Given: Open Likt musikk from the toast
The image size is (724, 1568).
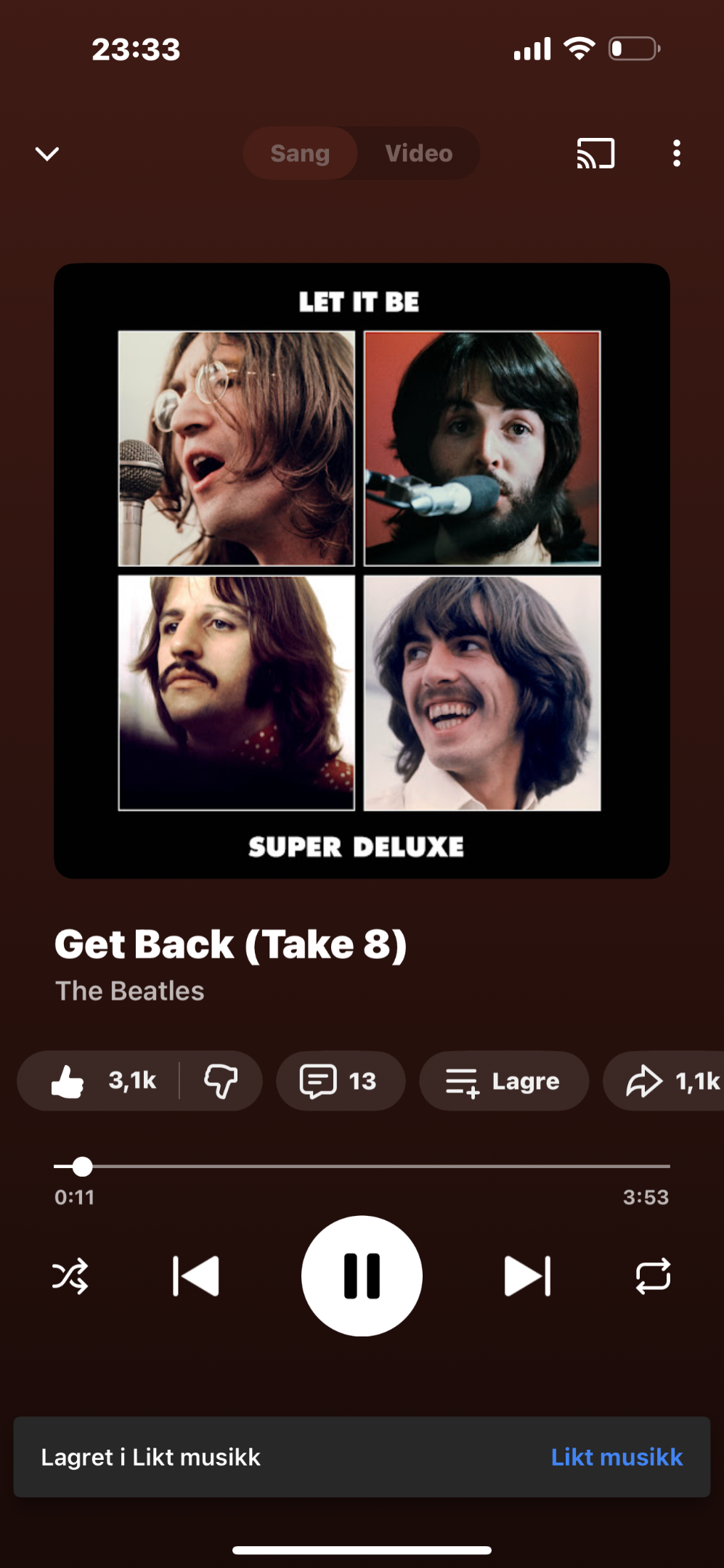Looking at the screenshot, I should [617, 1457].
